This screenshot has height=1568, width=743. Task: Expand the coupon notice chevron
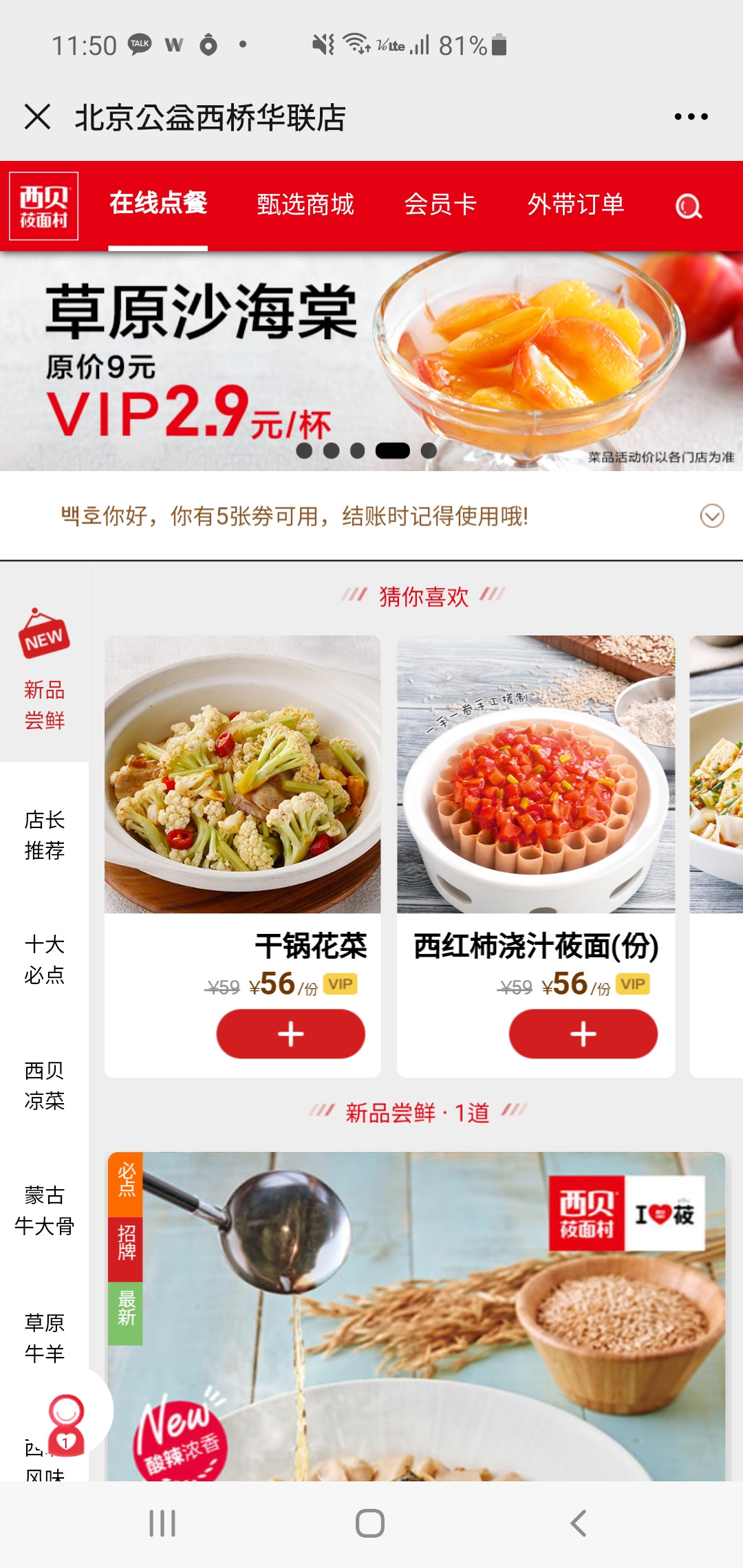point(712,516)
